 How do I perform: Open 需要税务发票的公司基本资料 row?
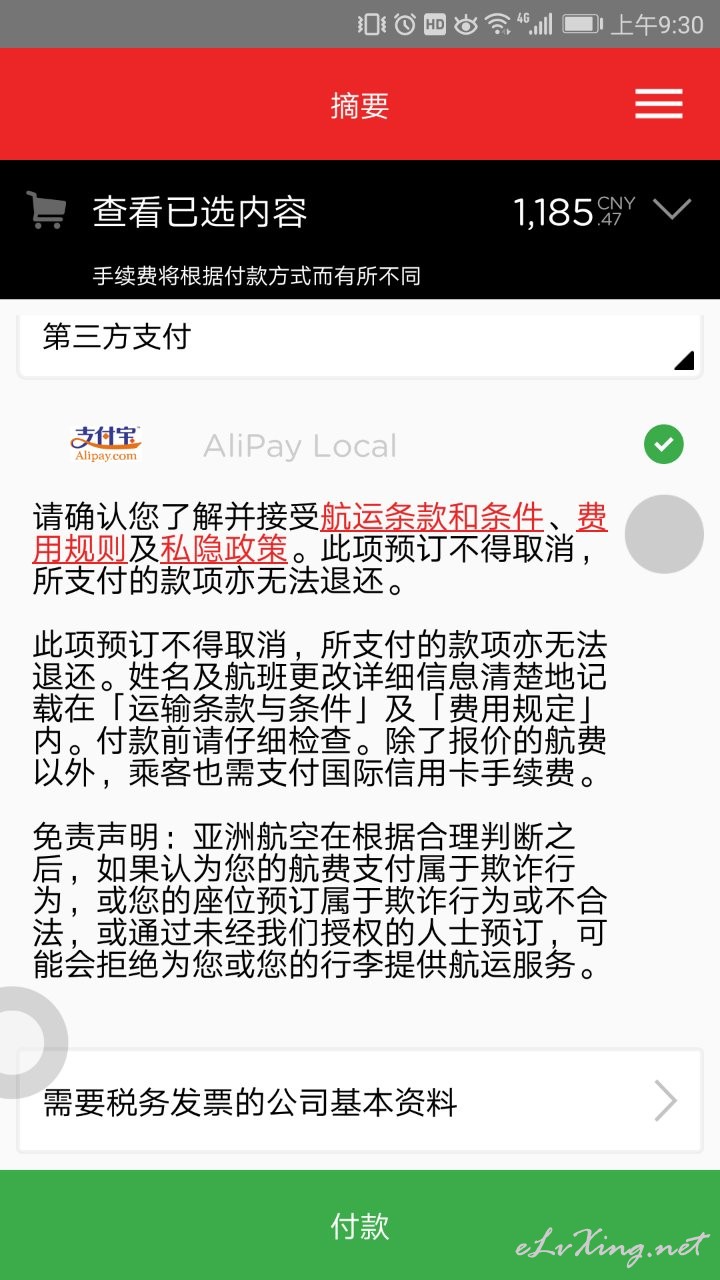click(x=360, y=1102)
